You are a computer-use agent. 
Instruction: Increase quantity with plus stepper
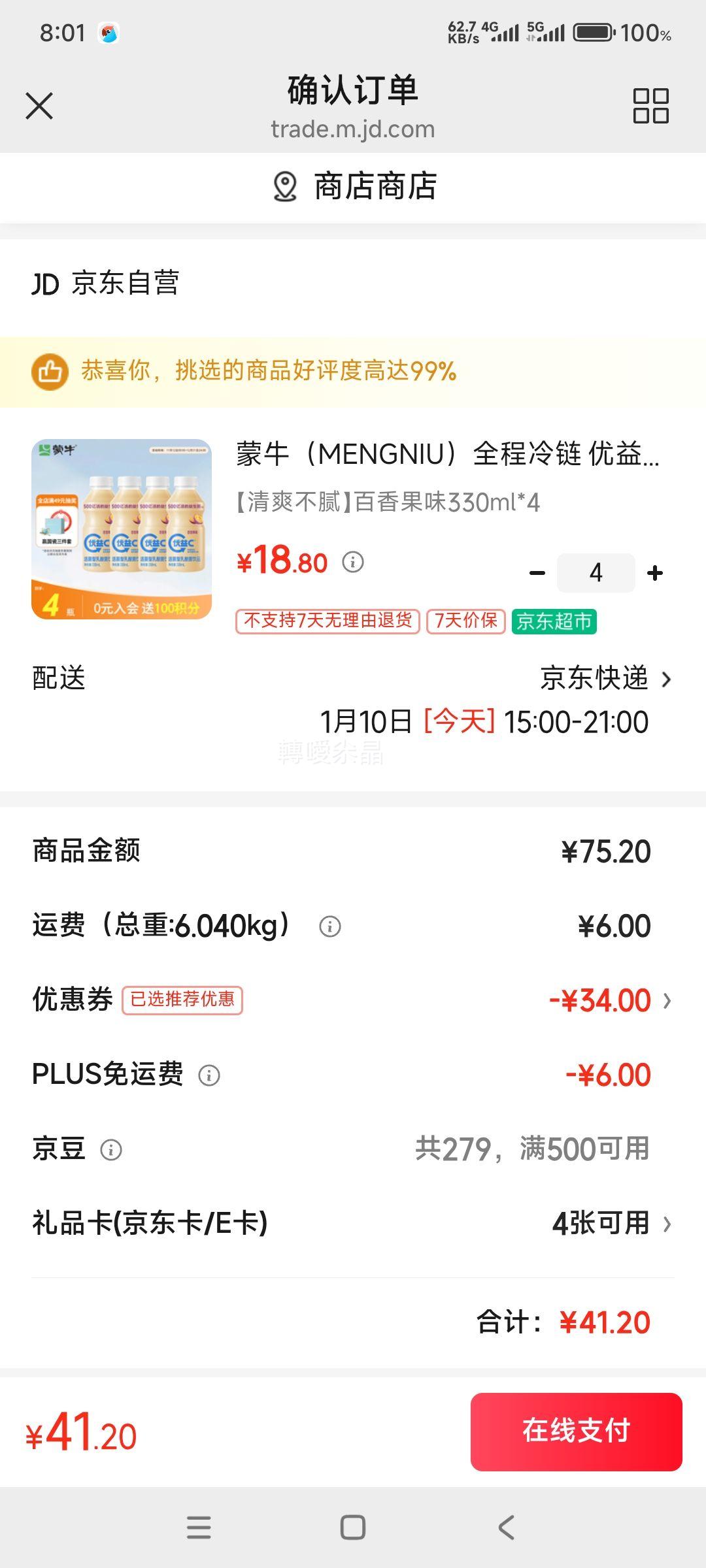654,572
